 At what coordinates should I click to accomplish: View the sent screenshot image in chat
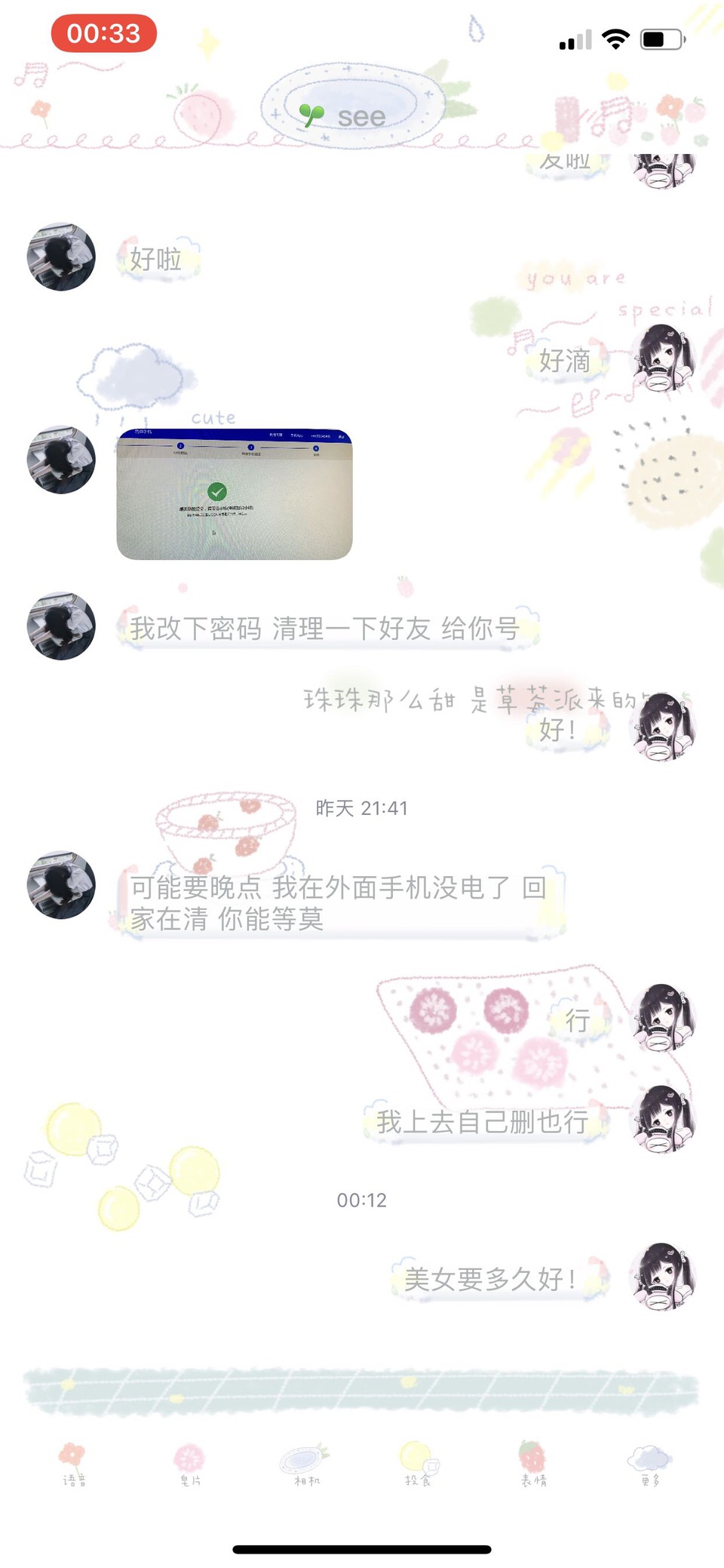[x=234, y=494]
